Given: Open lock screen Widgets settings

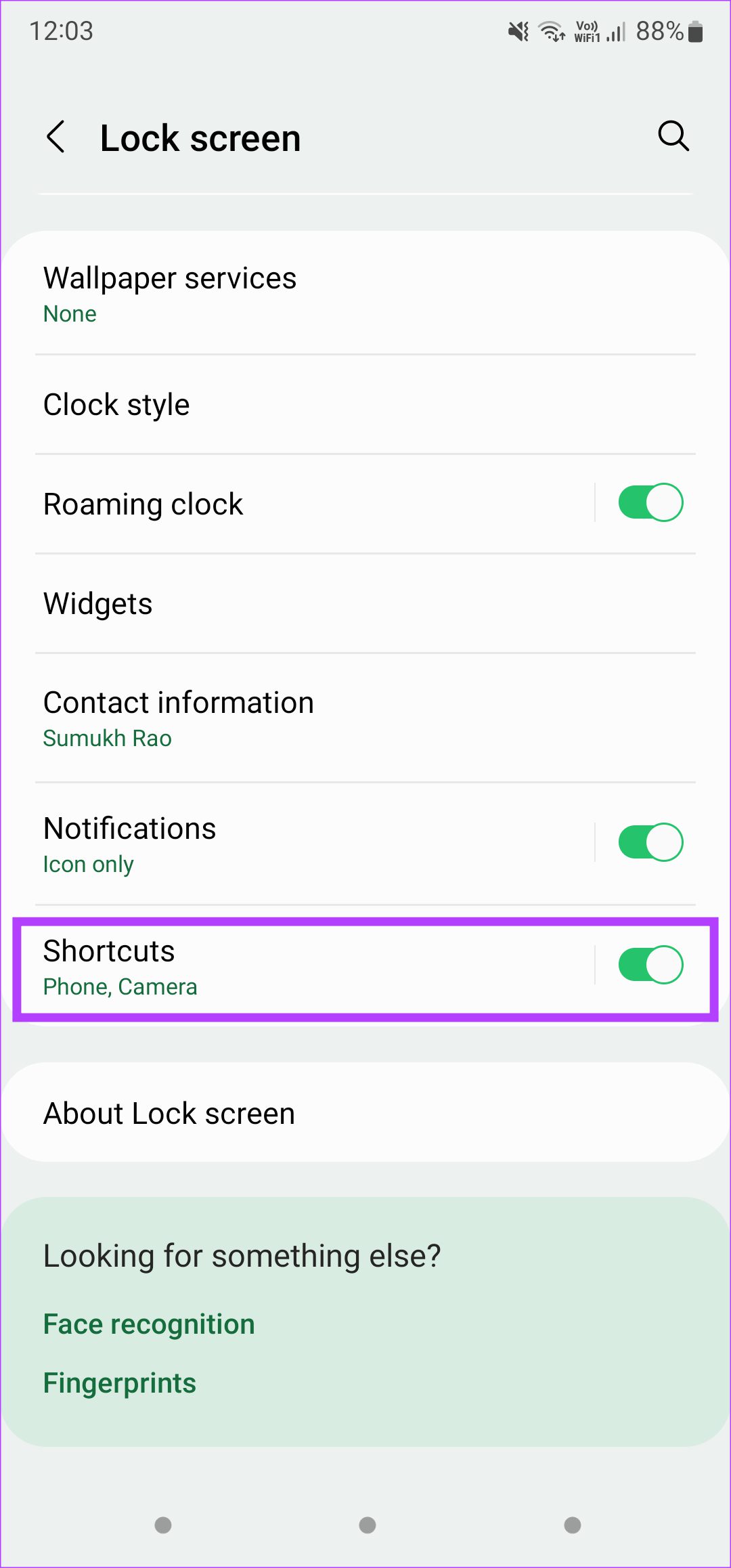Looking at the screenshot, I should 97,603.
